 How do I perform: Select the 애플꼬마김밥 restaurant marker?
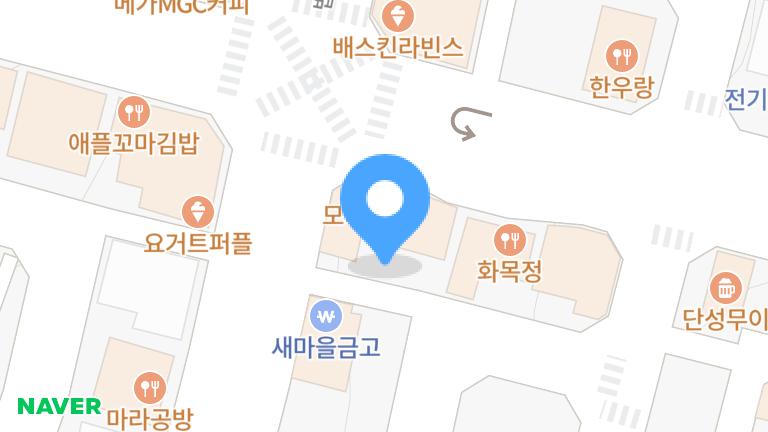133,111
